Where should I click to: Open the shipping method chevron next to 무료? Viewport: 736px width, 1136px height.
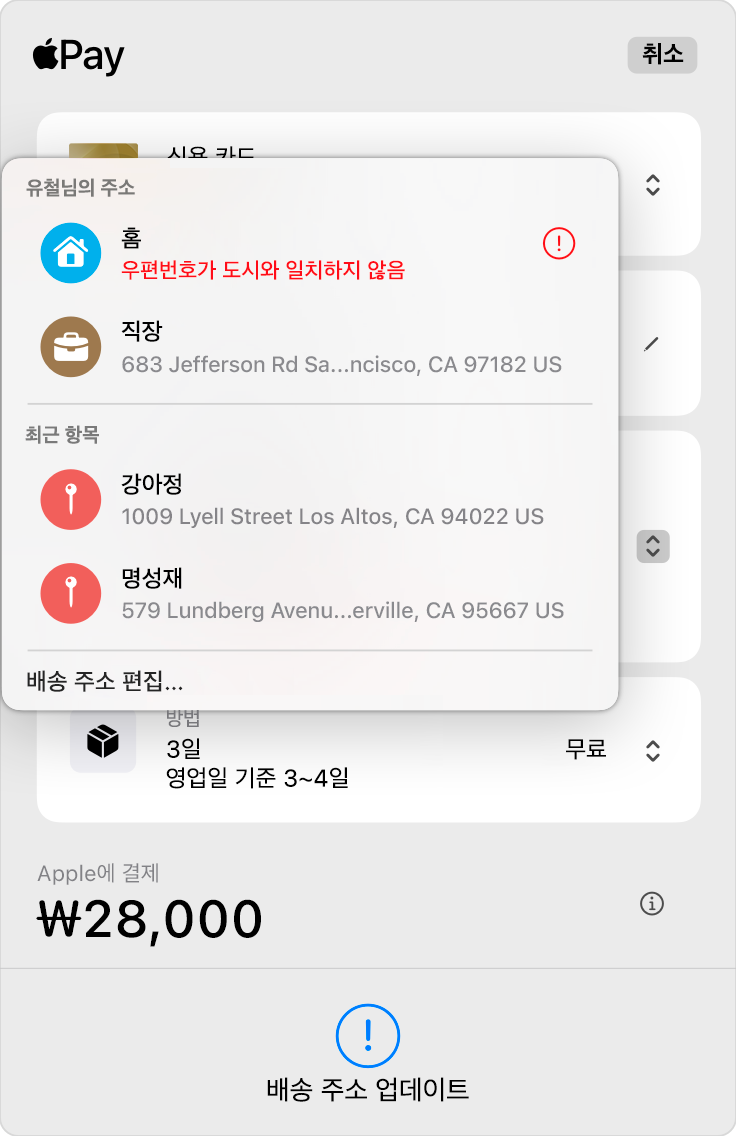coord(651,750)
